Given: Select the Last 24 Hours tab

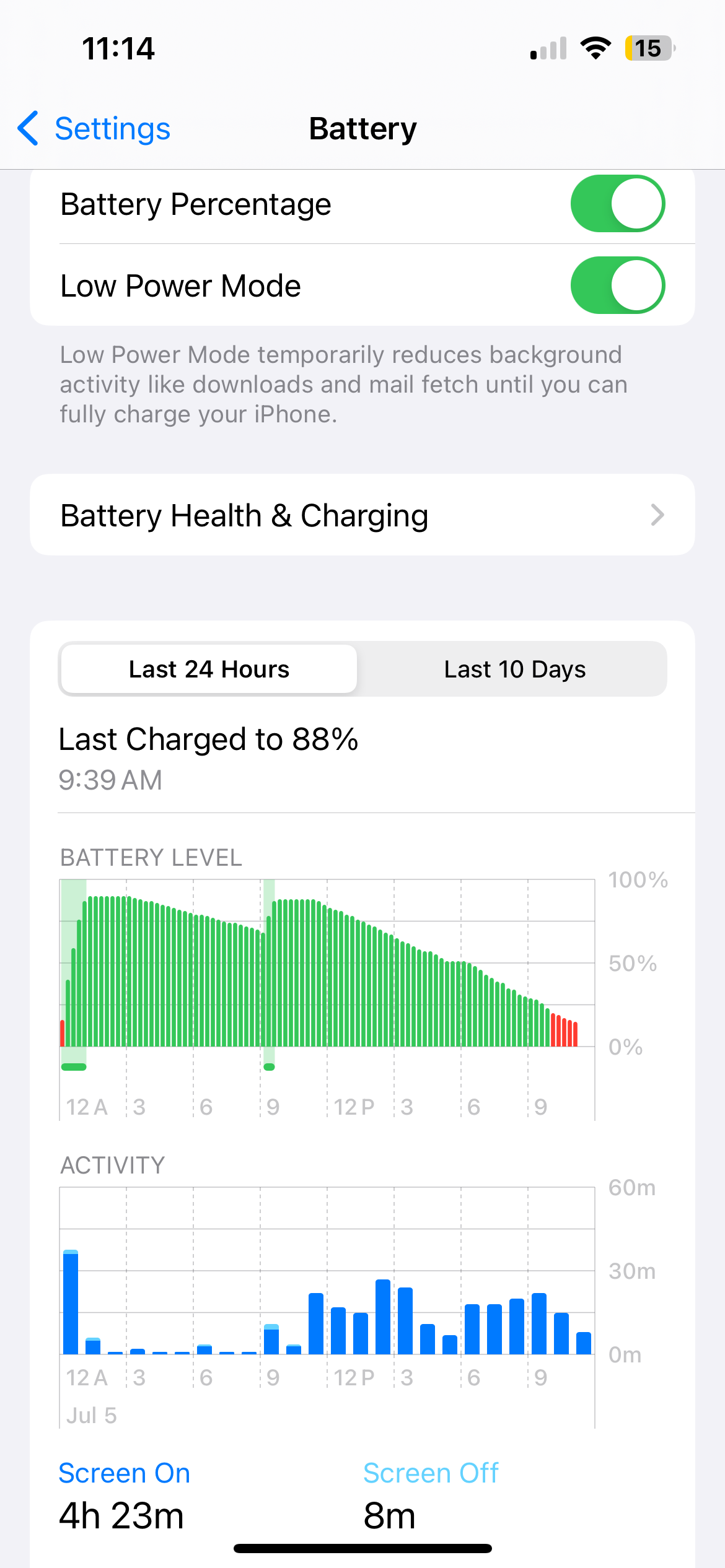Looking at the screenshot, I should click(209, 669).
